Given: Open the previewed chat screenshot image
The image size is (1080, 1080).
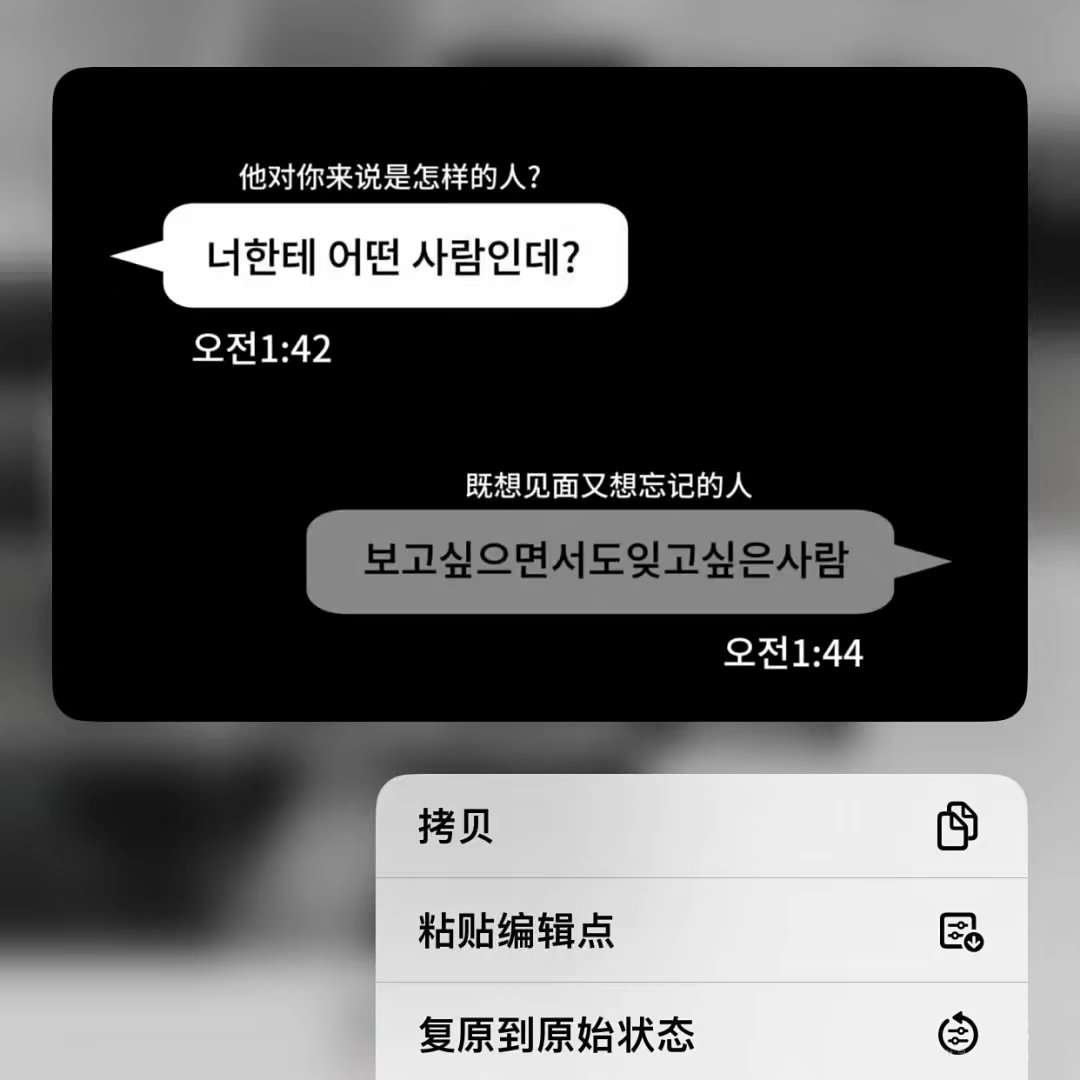Looking at the screenshot, I should click(540, 394).
